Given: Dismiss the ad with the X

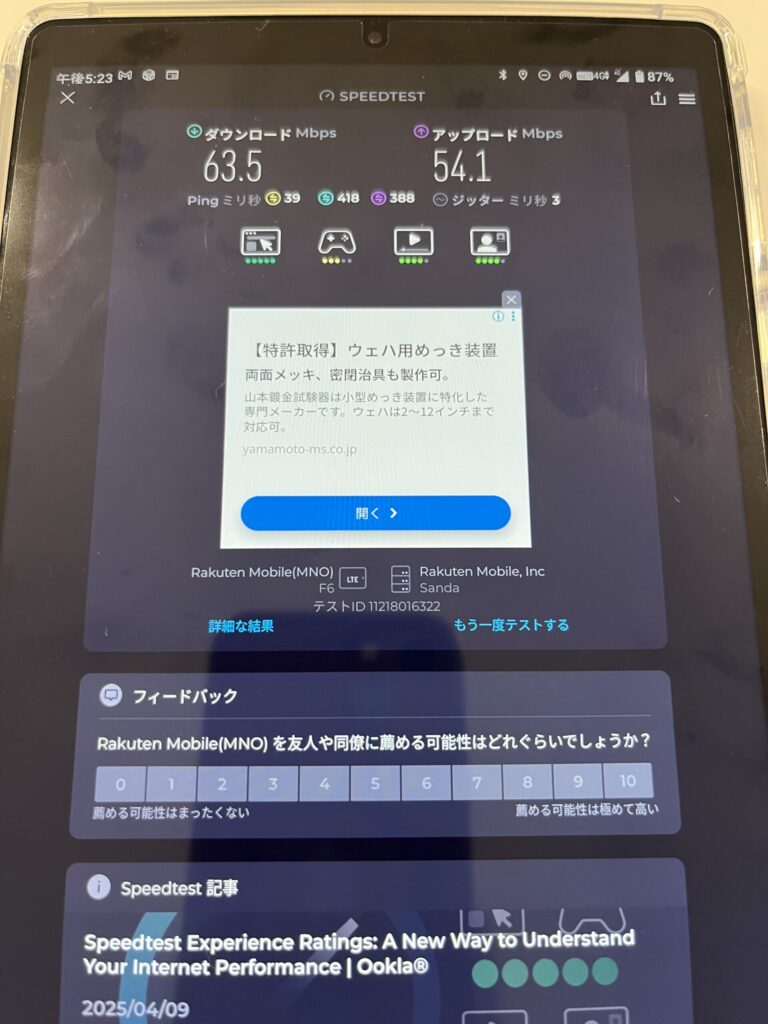Looking at the screenshot, I should (511, 299).
